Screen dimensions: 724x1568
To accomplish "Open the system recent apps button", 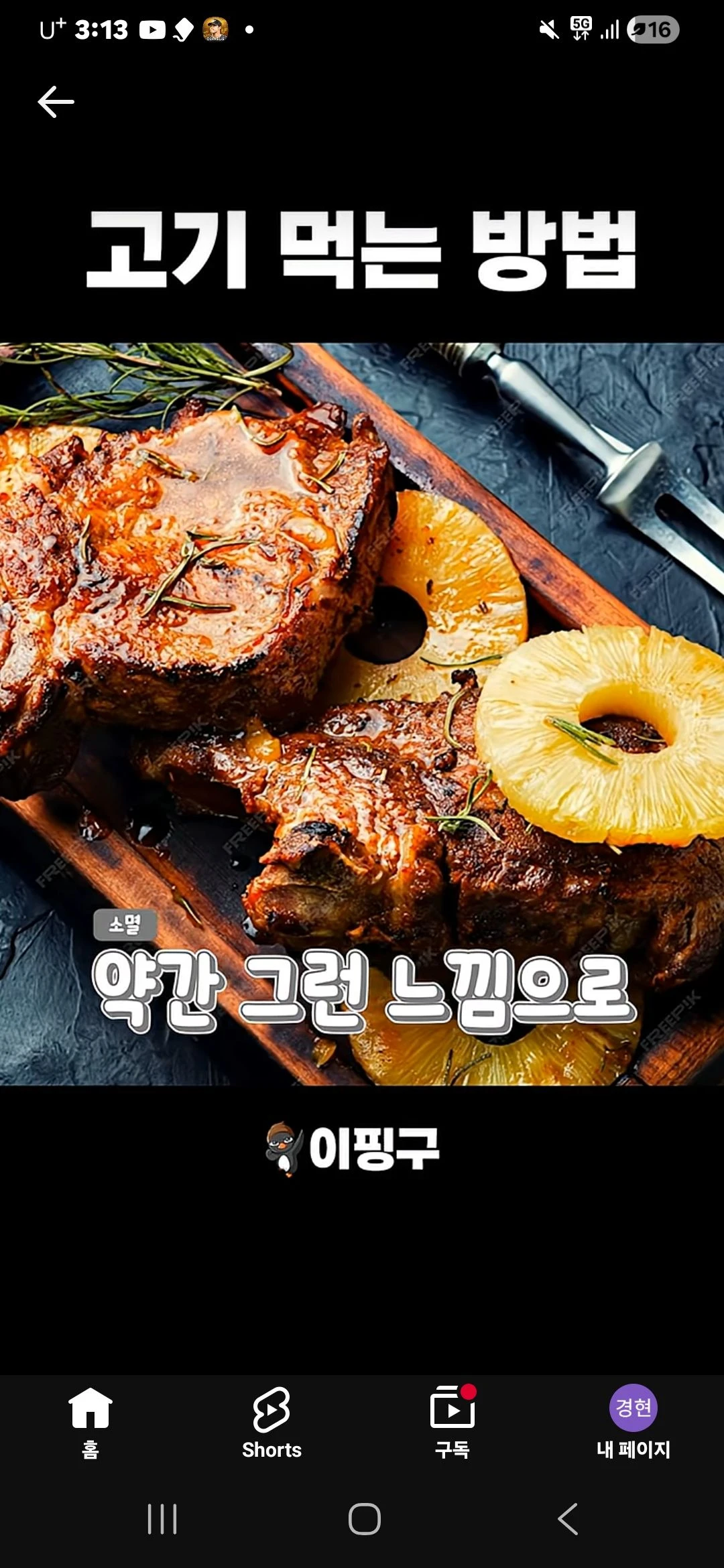I will pyautogui.click(x=162, y=1519).
